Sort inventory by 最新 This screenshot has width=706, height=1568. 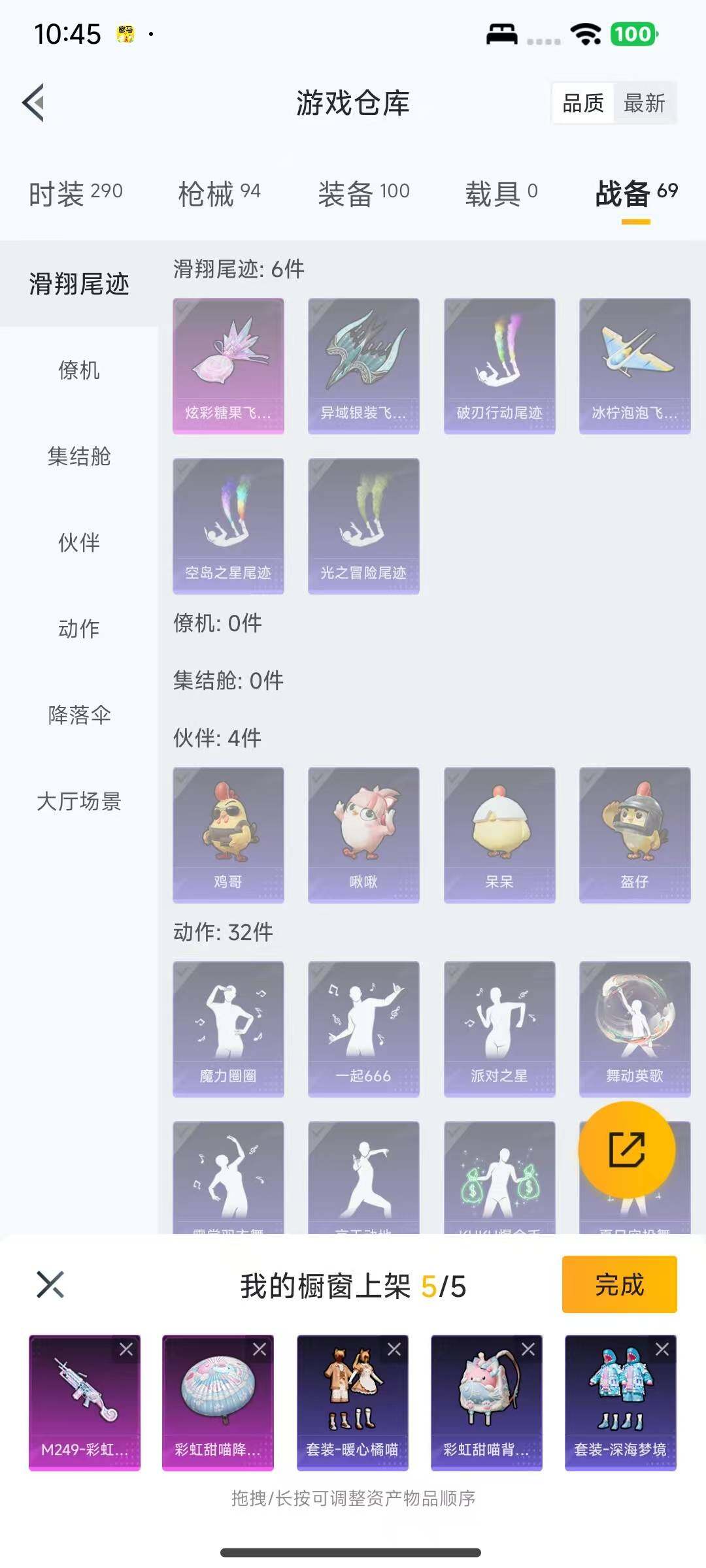tap(644, 103)
